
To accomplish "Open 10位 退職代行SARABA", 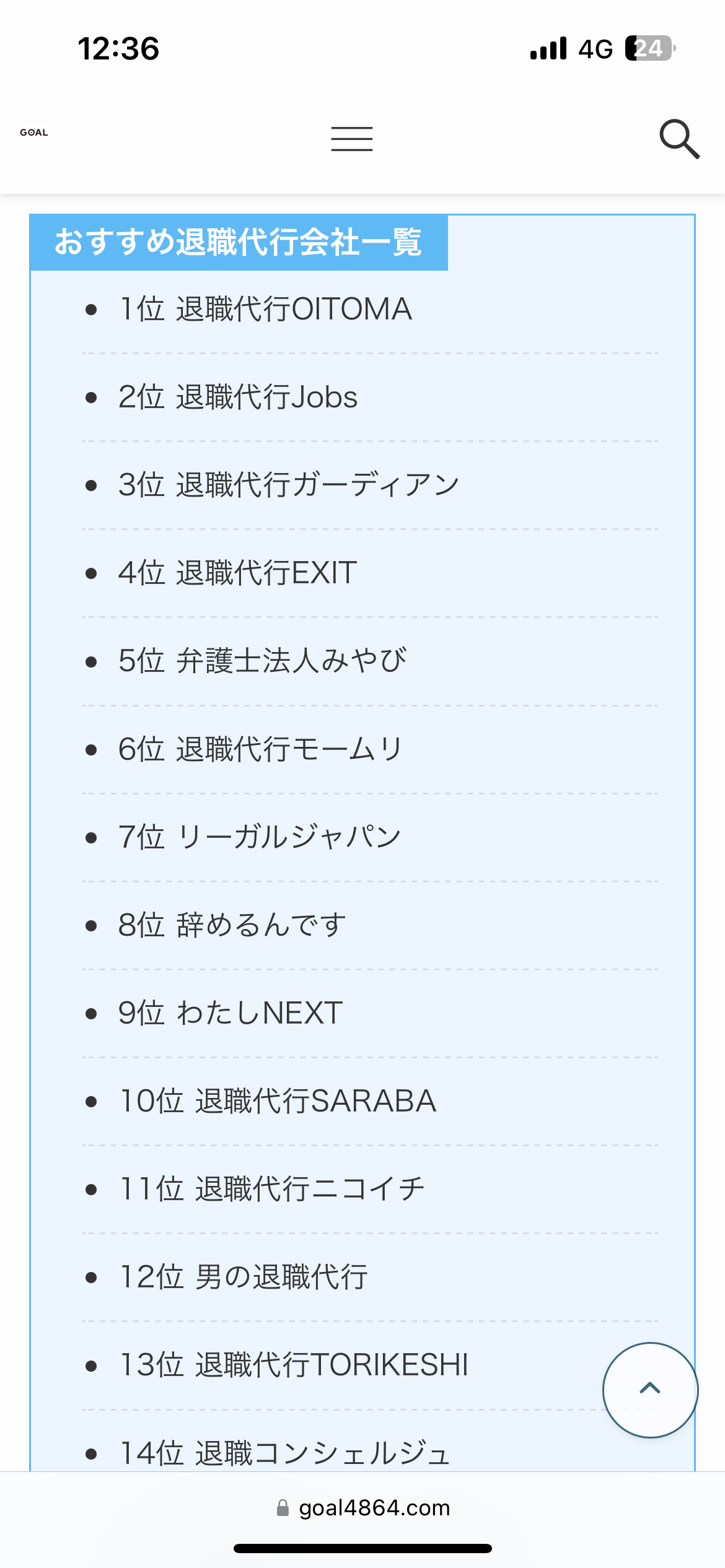I will pyautogui.click(x=278, y=1101).
